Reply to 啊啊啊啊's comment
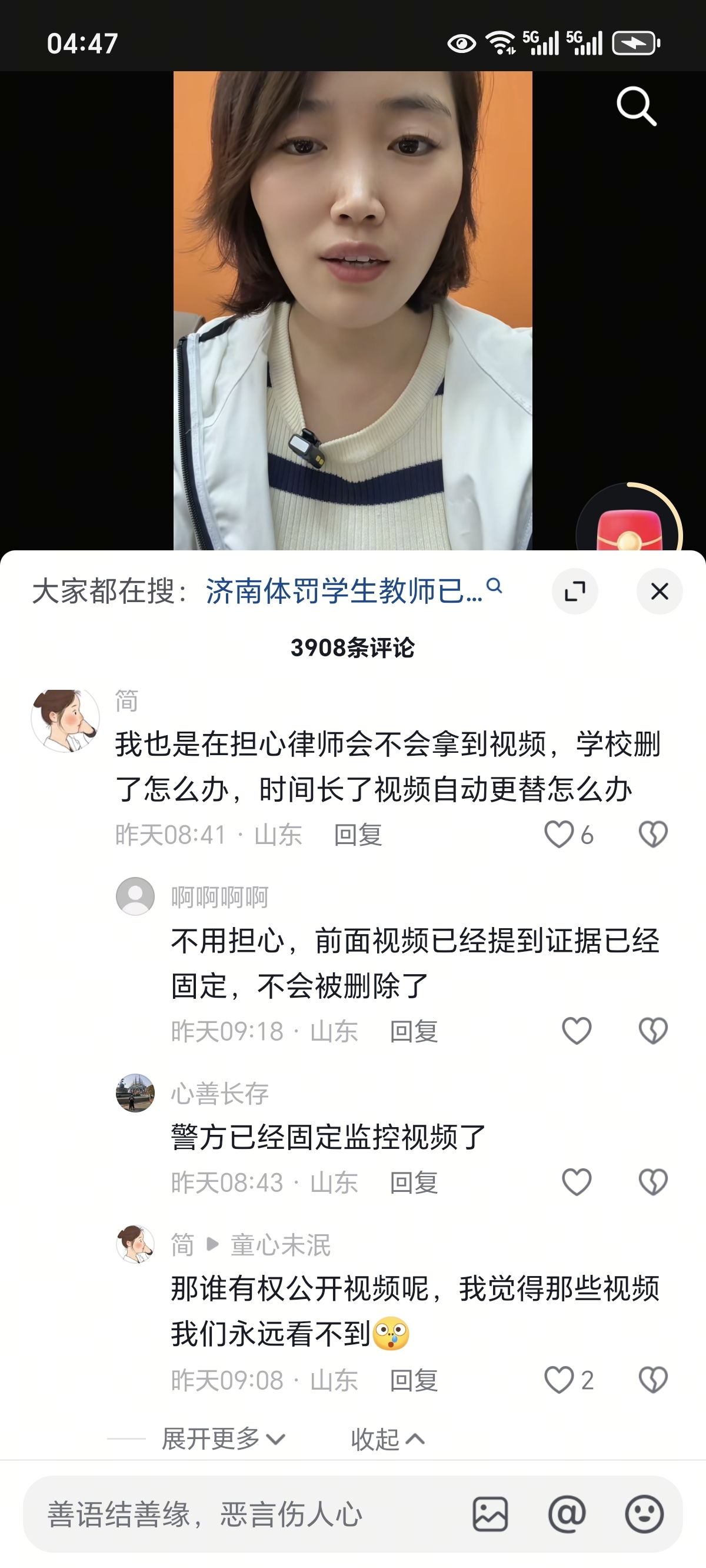The height and width of the screenshot is (1568, 706). click(x=413, y=1031)
